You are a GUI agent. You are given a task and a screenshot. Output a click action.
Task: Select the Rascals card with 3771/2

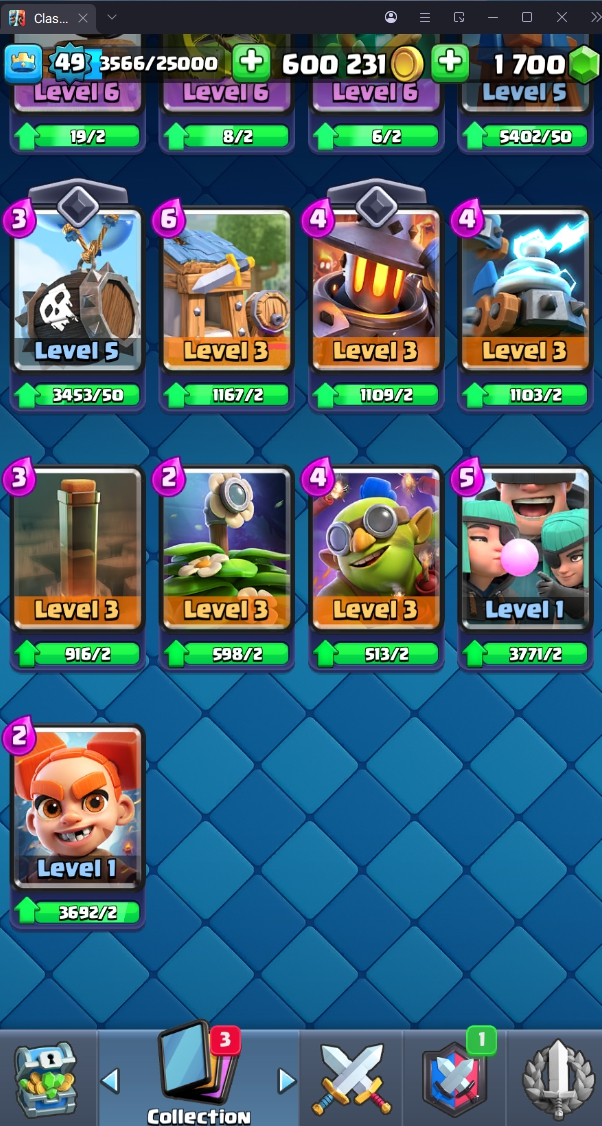524,548
